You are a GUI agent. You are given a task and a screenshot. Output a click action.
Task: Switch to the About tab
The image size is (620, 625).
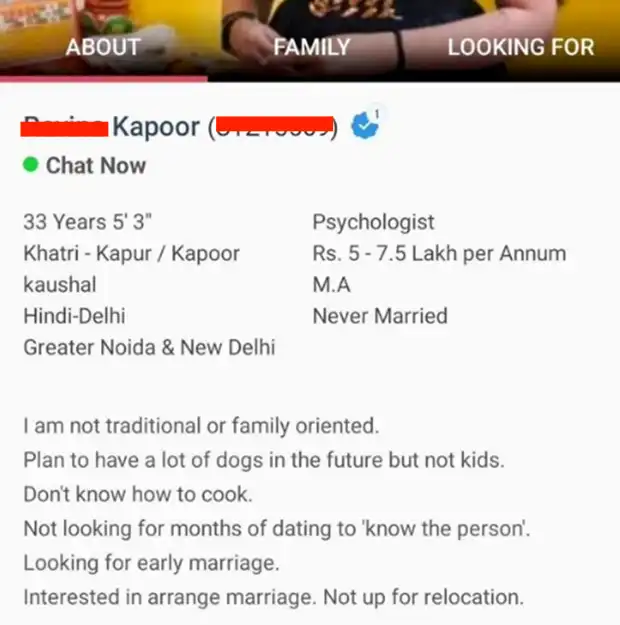(x=103, y=47)
